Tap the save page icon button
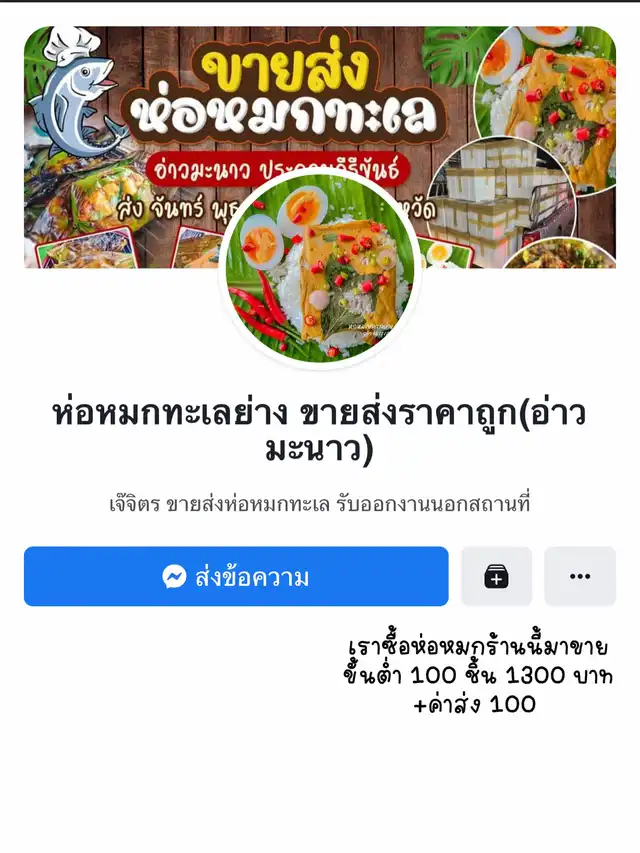The height and width of the screenshot is (853, 640). click(496, 577)
